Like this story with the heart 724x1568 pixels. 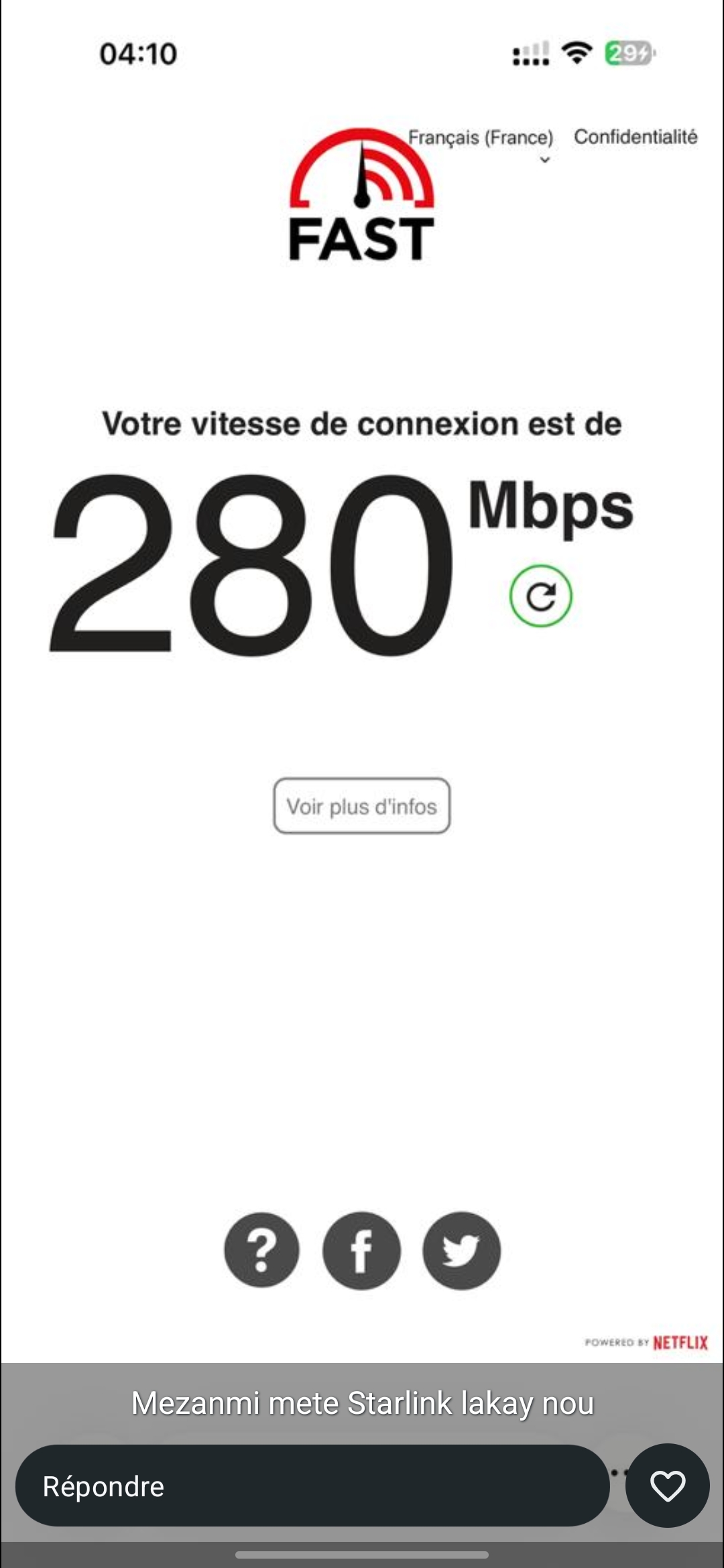(667, 1486)
